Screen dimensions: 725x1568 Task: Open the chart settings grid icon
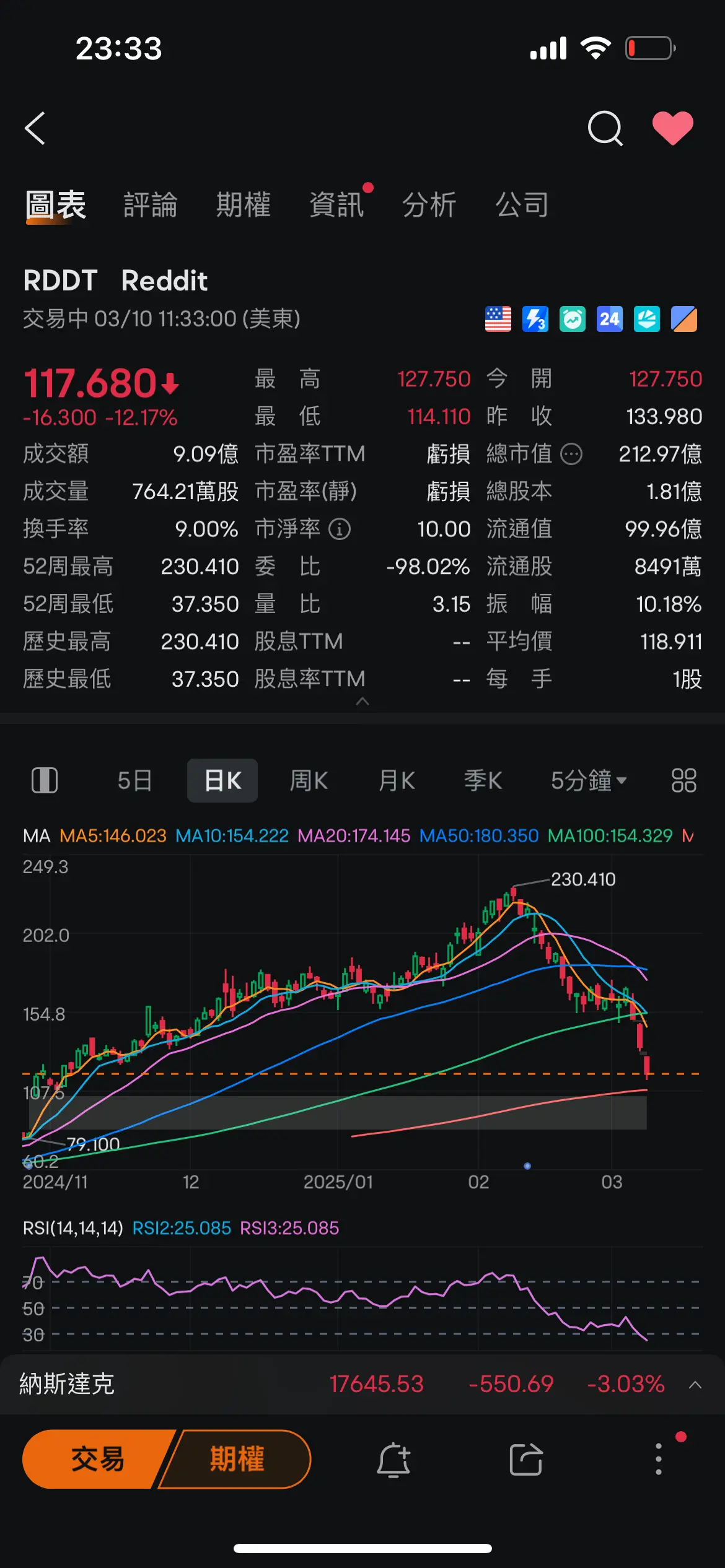click(684, 780)
